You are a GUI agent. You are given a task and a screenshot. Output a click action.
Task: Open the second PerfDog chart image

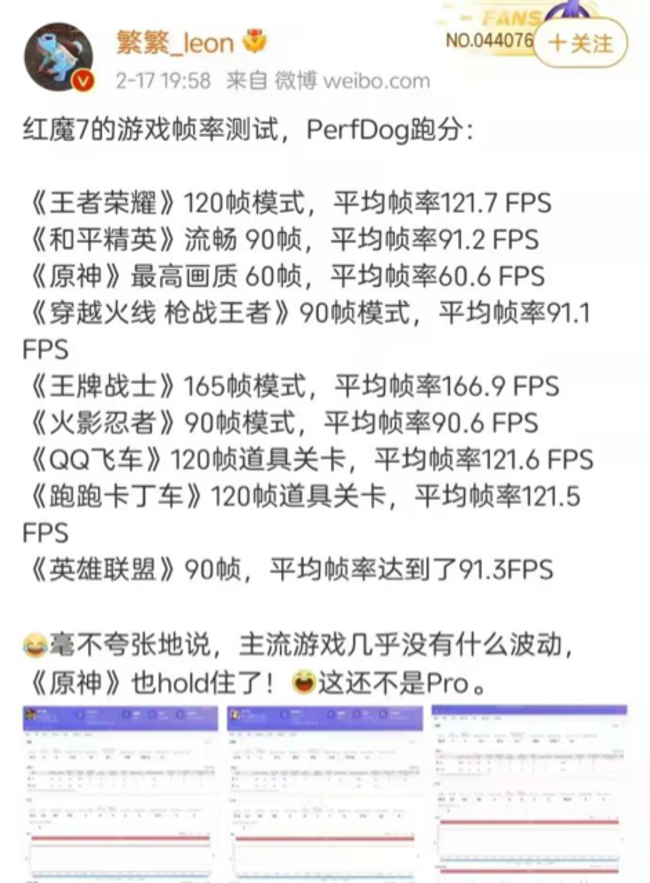(x=324, y=790)
